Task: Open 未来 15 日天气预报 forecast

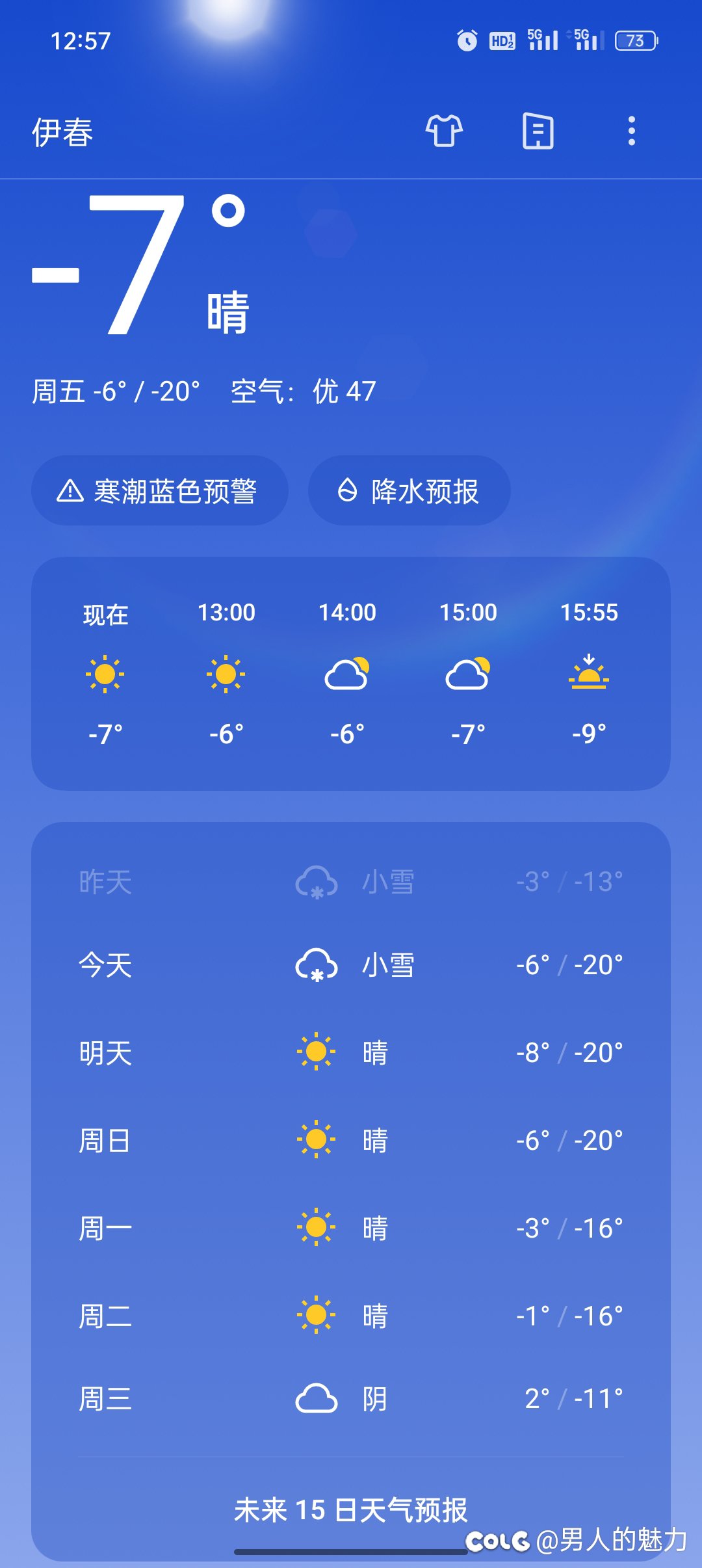Action: tap(351, 1510)
